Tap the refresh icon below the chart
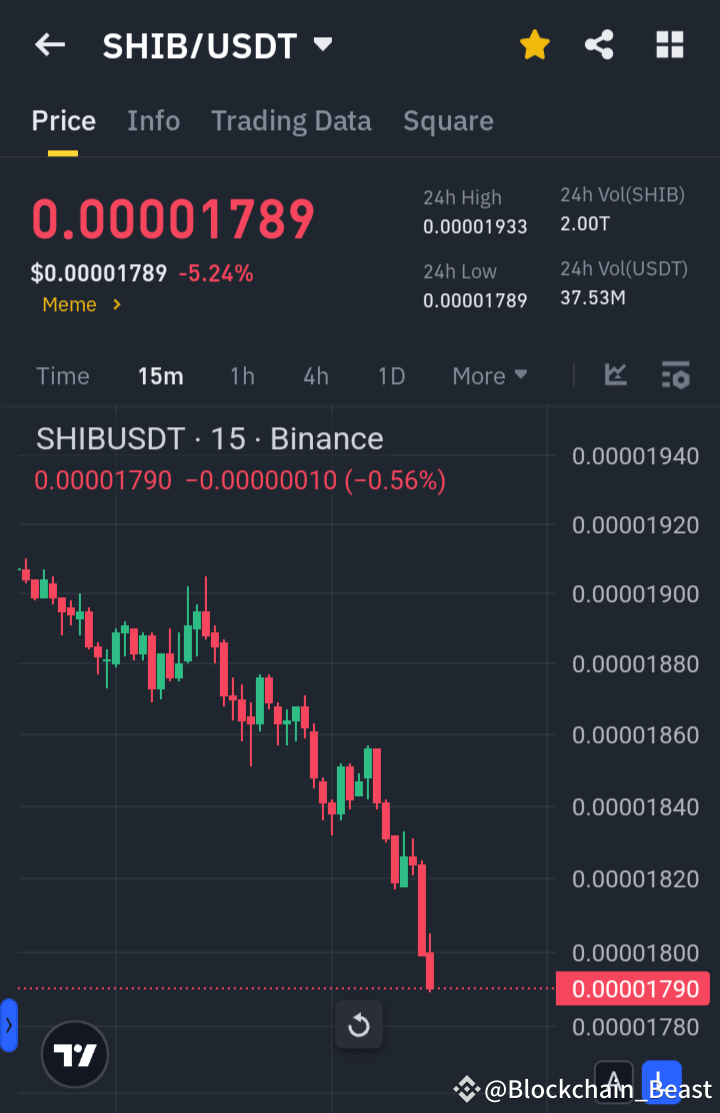This screenshot has height=1113, width=720. 358,1025
